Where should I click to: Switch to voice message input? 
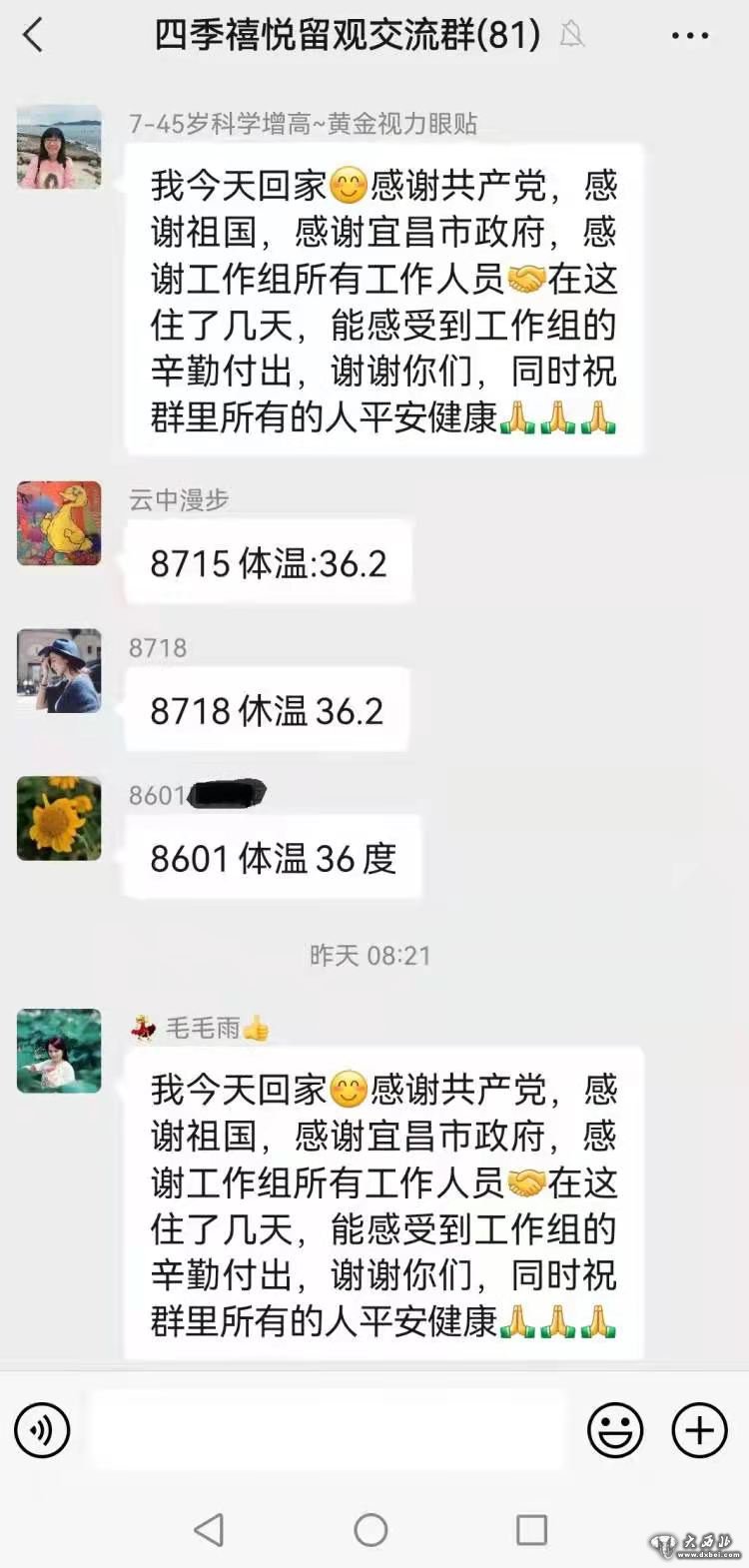click(42, 1429)
